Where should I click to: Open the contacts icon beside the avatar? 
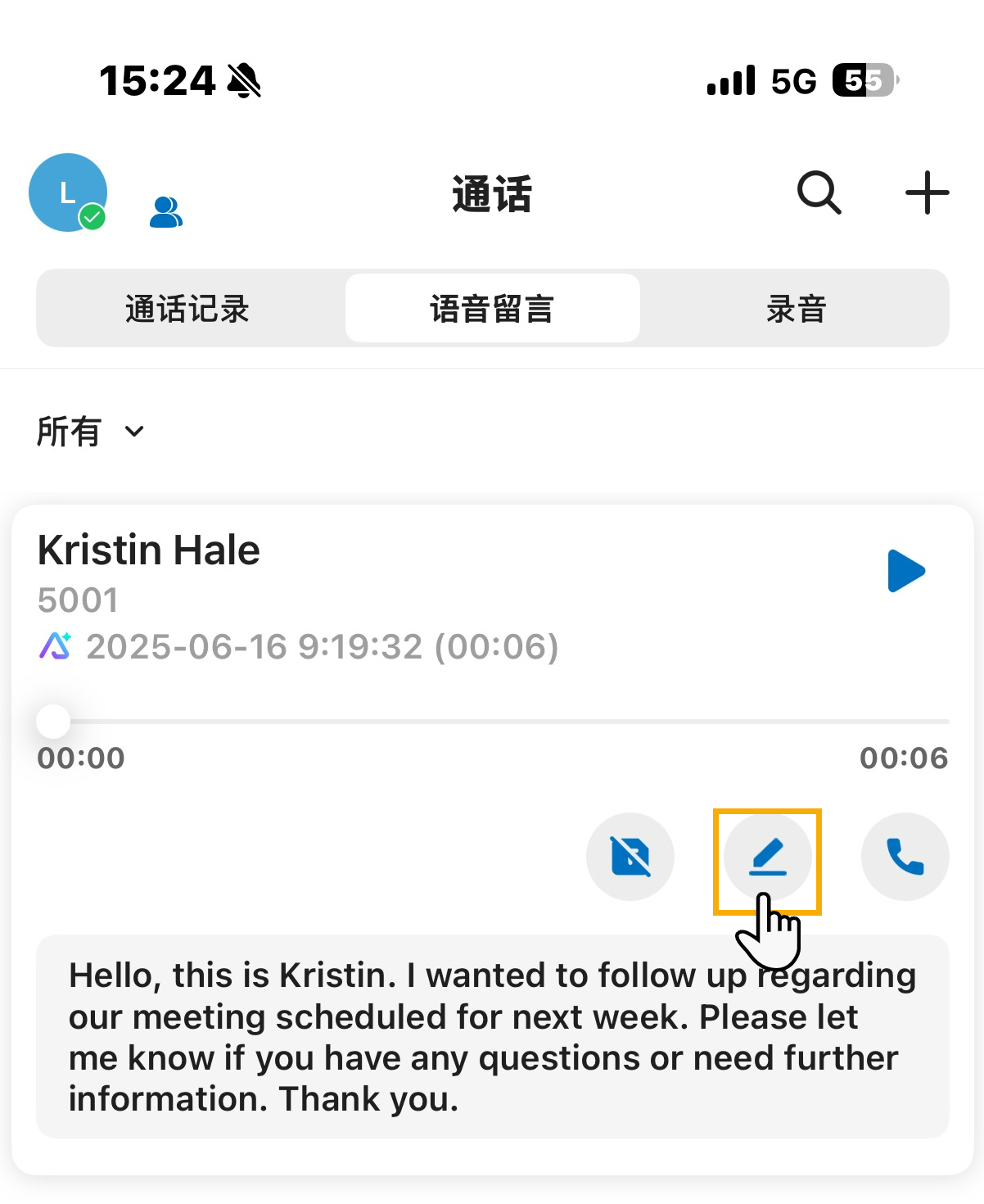(166, 212)
